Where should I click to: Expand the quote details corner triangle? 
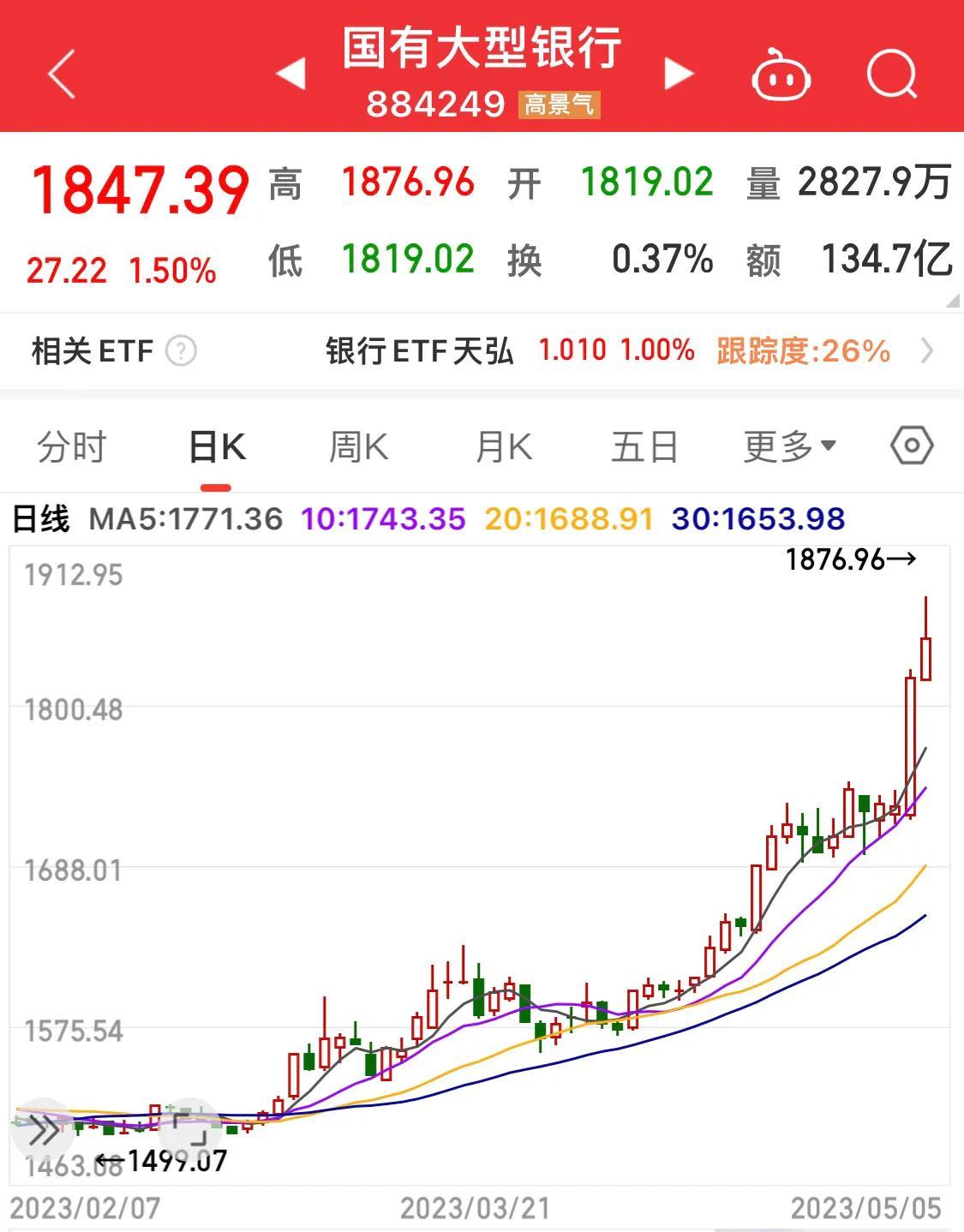[x=952, y=301]
